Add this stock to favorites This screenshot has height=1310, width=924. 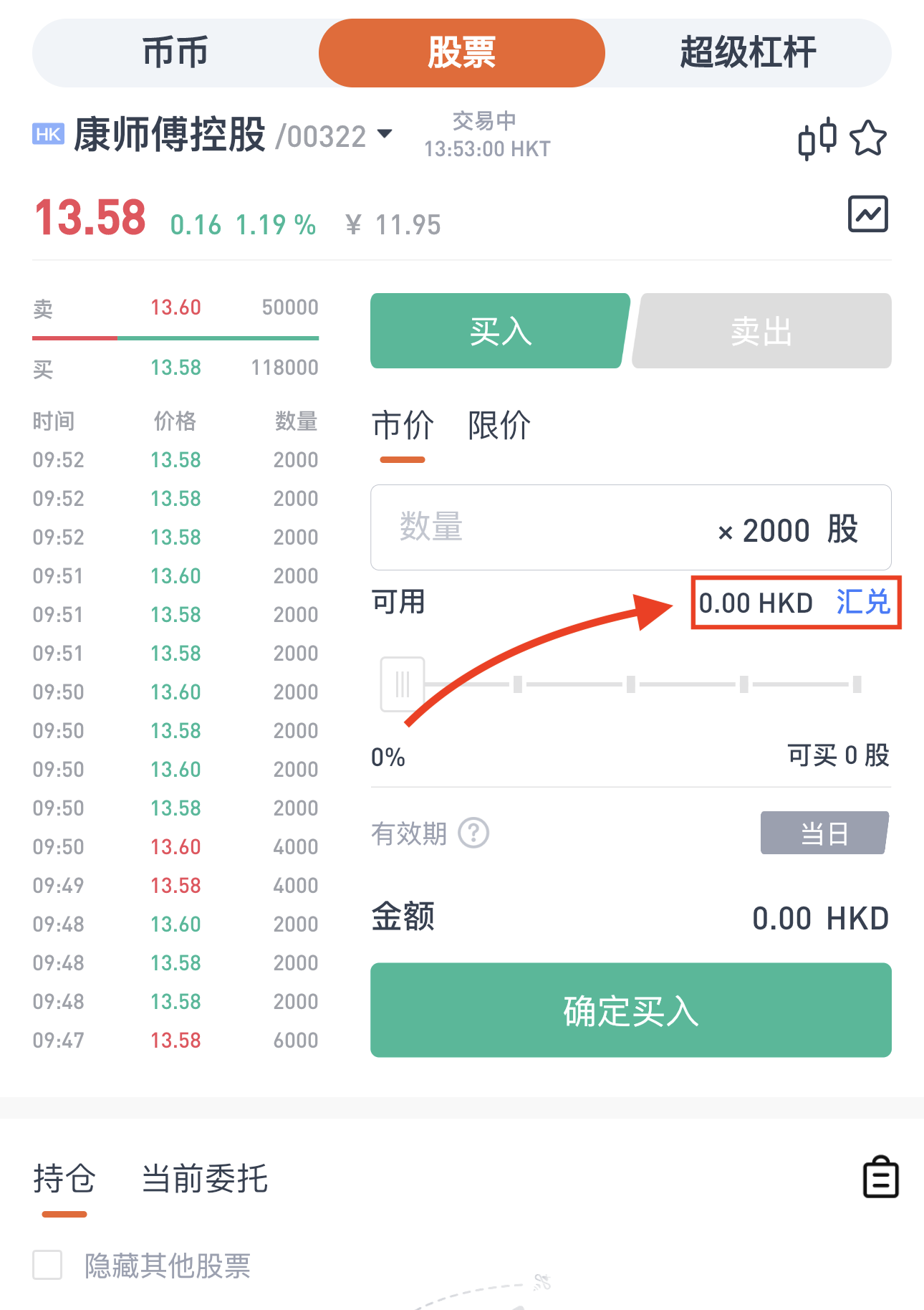coord(868,138)
